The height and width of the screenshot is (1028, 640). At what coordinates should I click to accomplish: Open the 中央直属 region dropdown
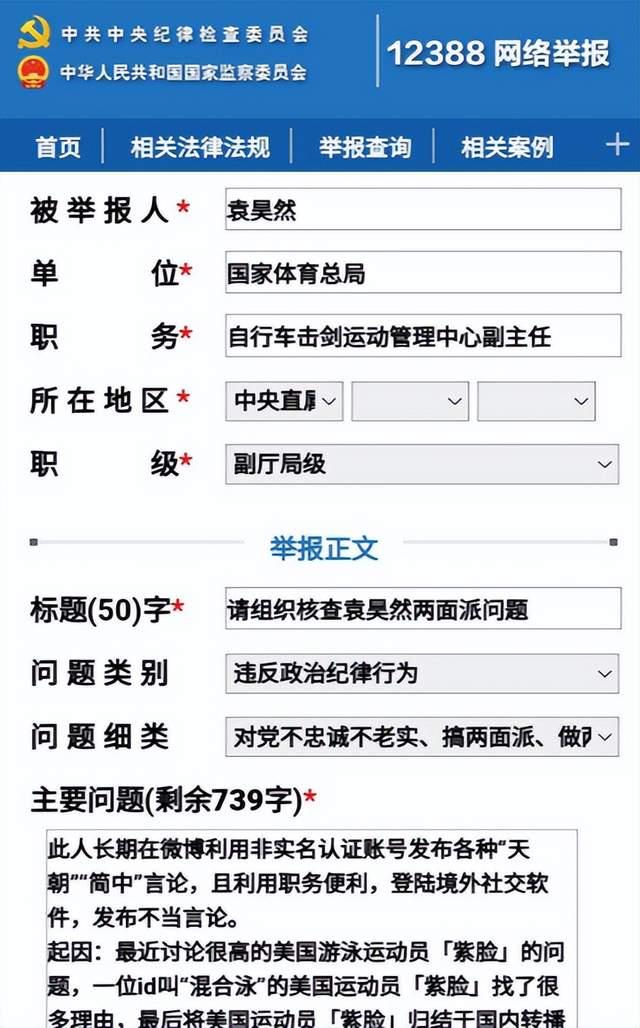[284, 401]
